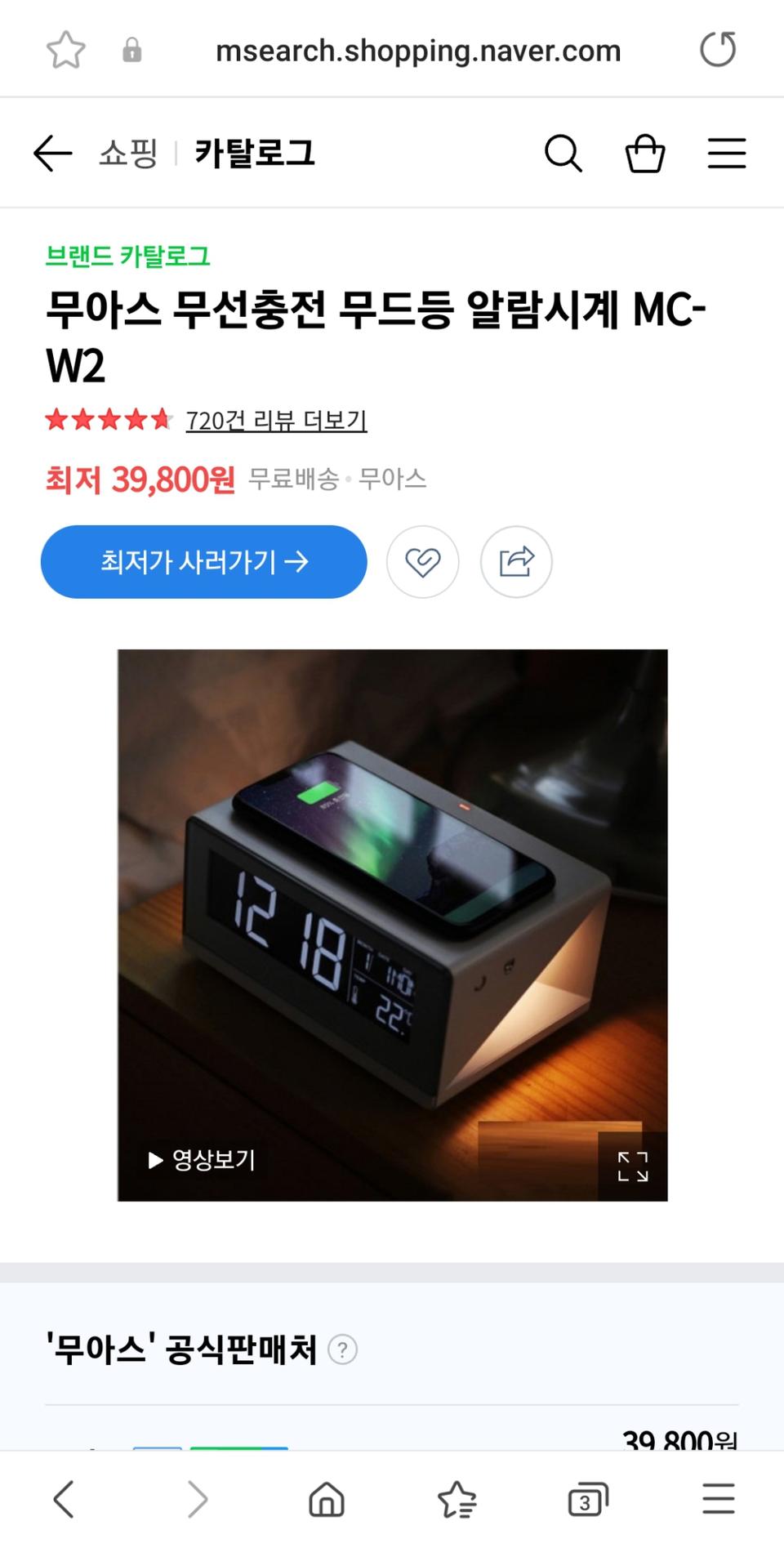
Task: Open browser tabs using the '3' tab icon
Action: point(586,1499)
